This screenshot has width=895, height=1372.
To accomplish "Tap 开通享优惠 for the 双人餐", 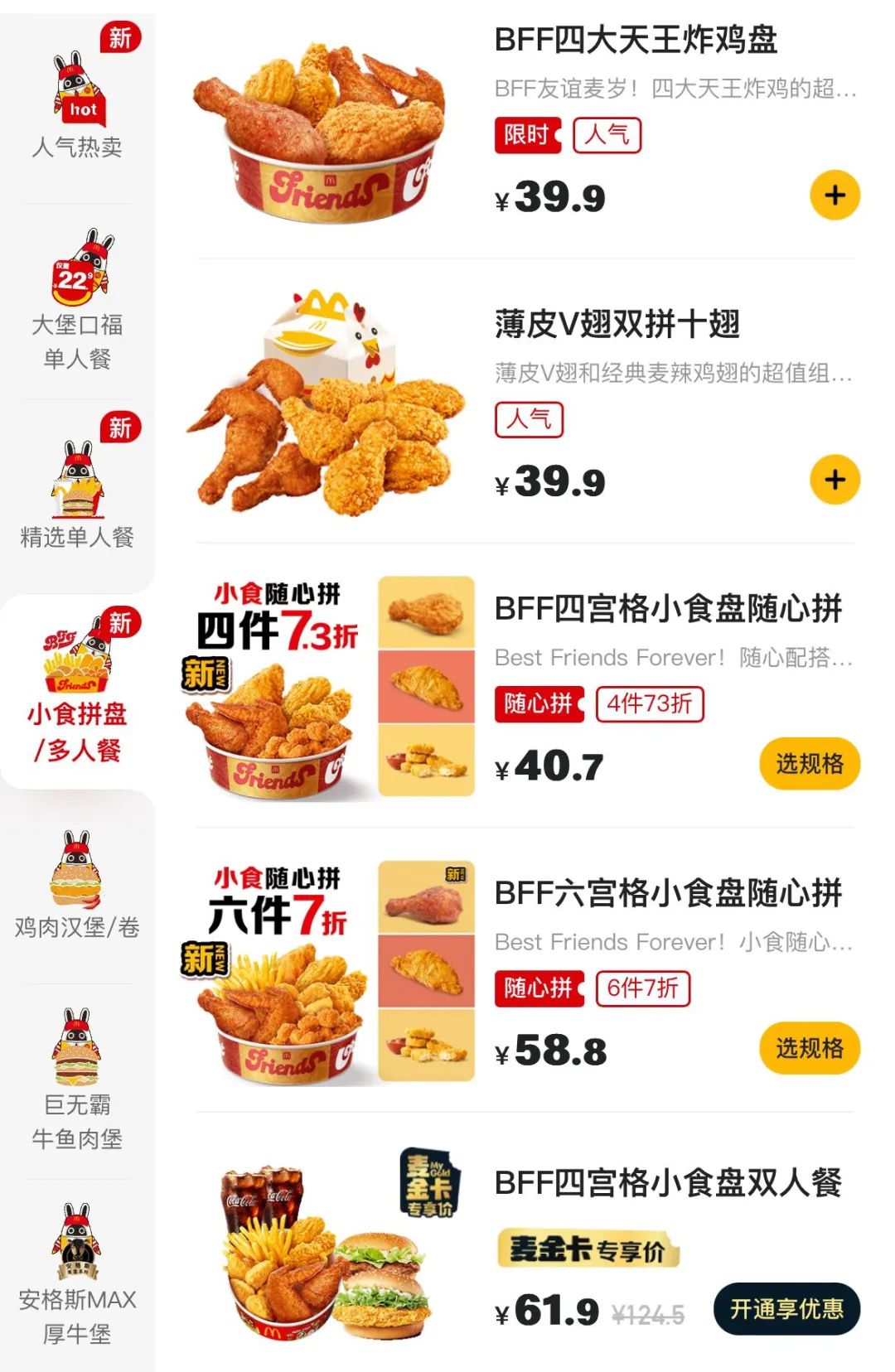I will coord(786,1308).
